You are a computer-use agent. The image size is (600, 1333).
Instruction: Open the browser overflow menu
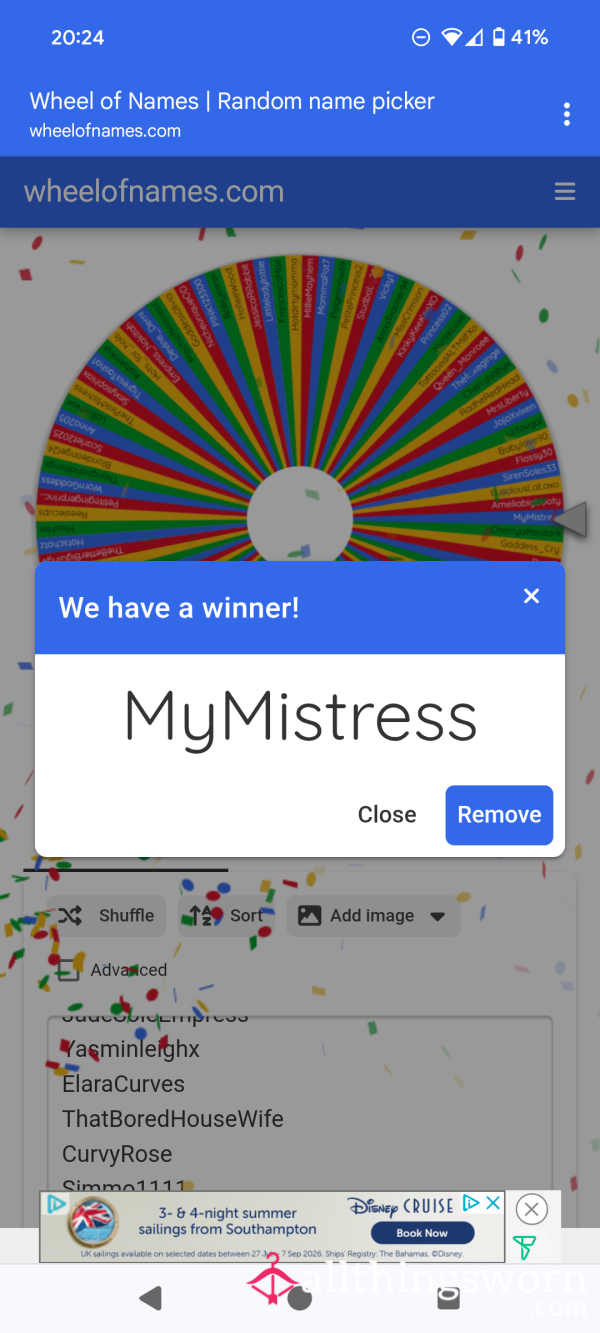coord(567,114)
